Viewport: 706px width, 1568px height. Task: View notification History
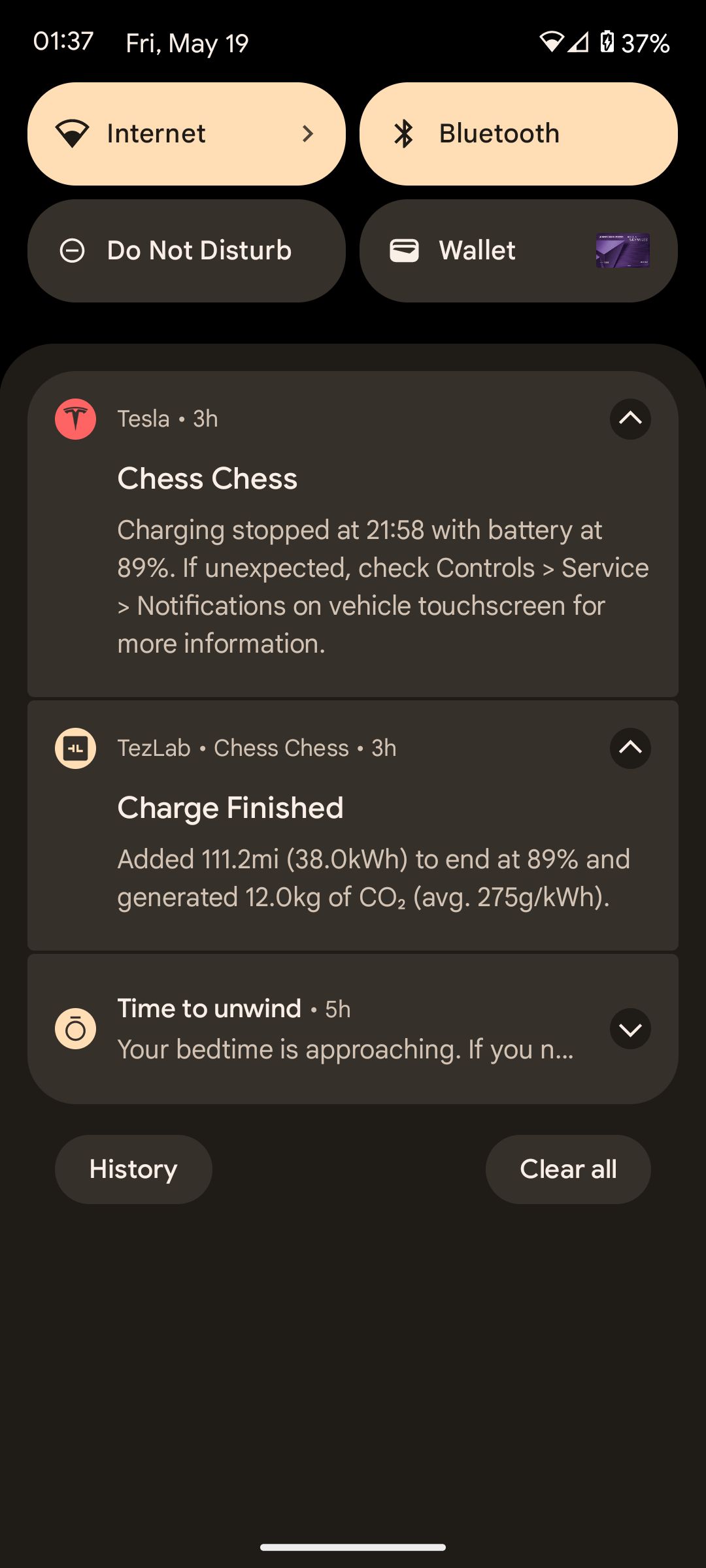pyautogui.click(x=133, y=1169)
